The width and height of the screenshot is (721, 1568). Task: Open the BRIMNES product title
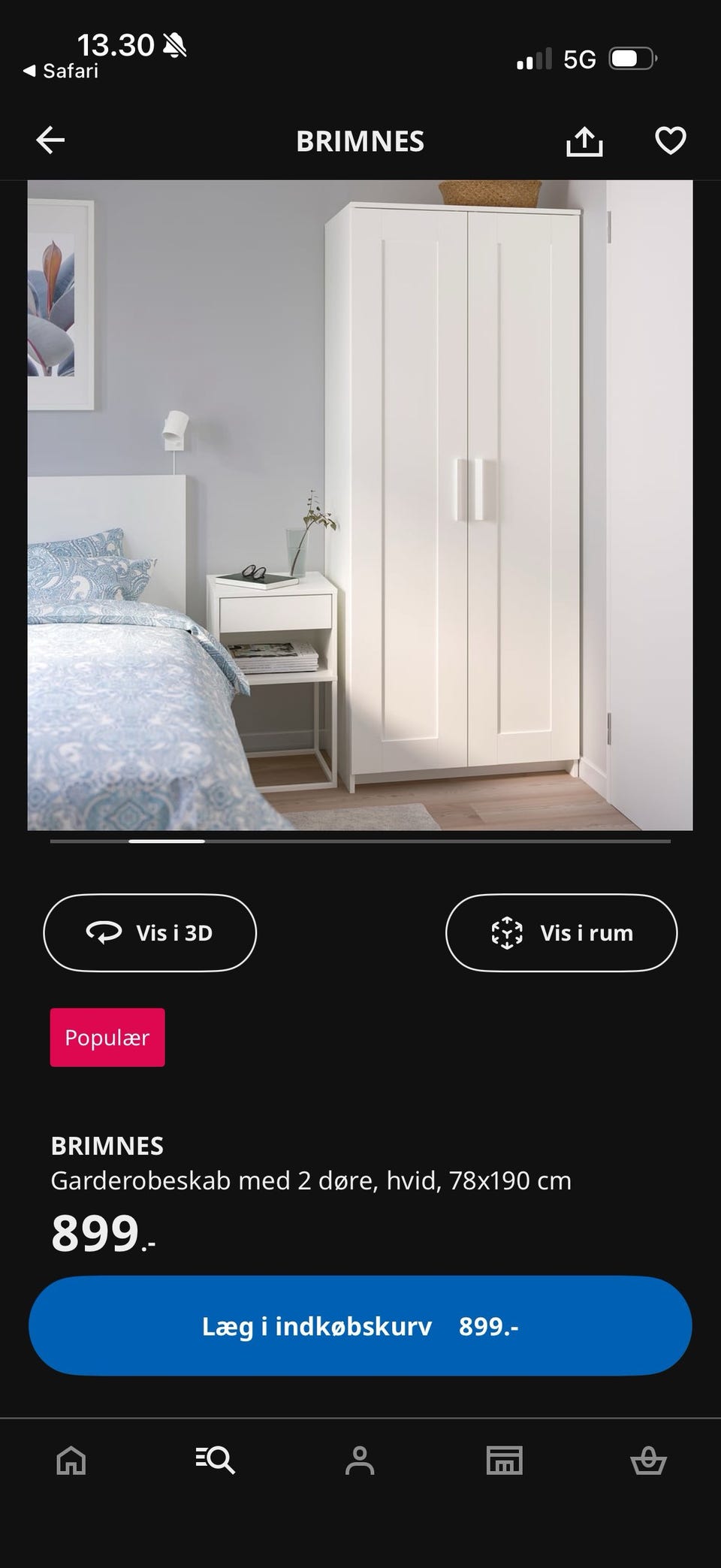coord(107,1146)
